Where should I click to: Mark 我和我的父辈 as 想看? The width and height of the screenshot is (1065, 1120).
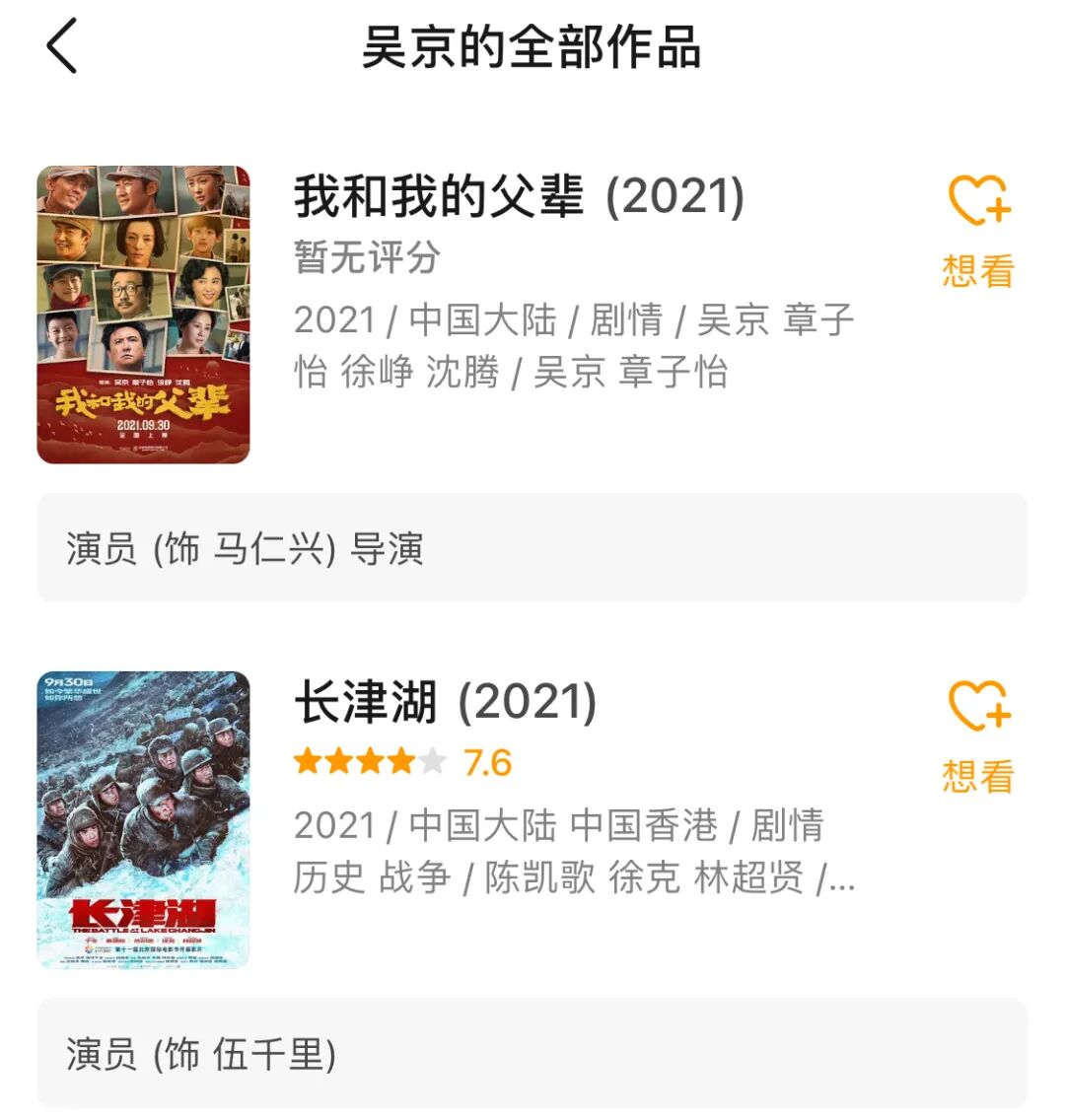tap(978, 230)
